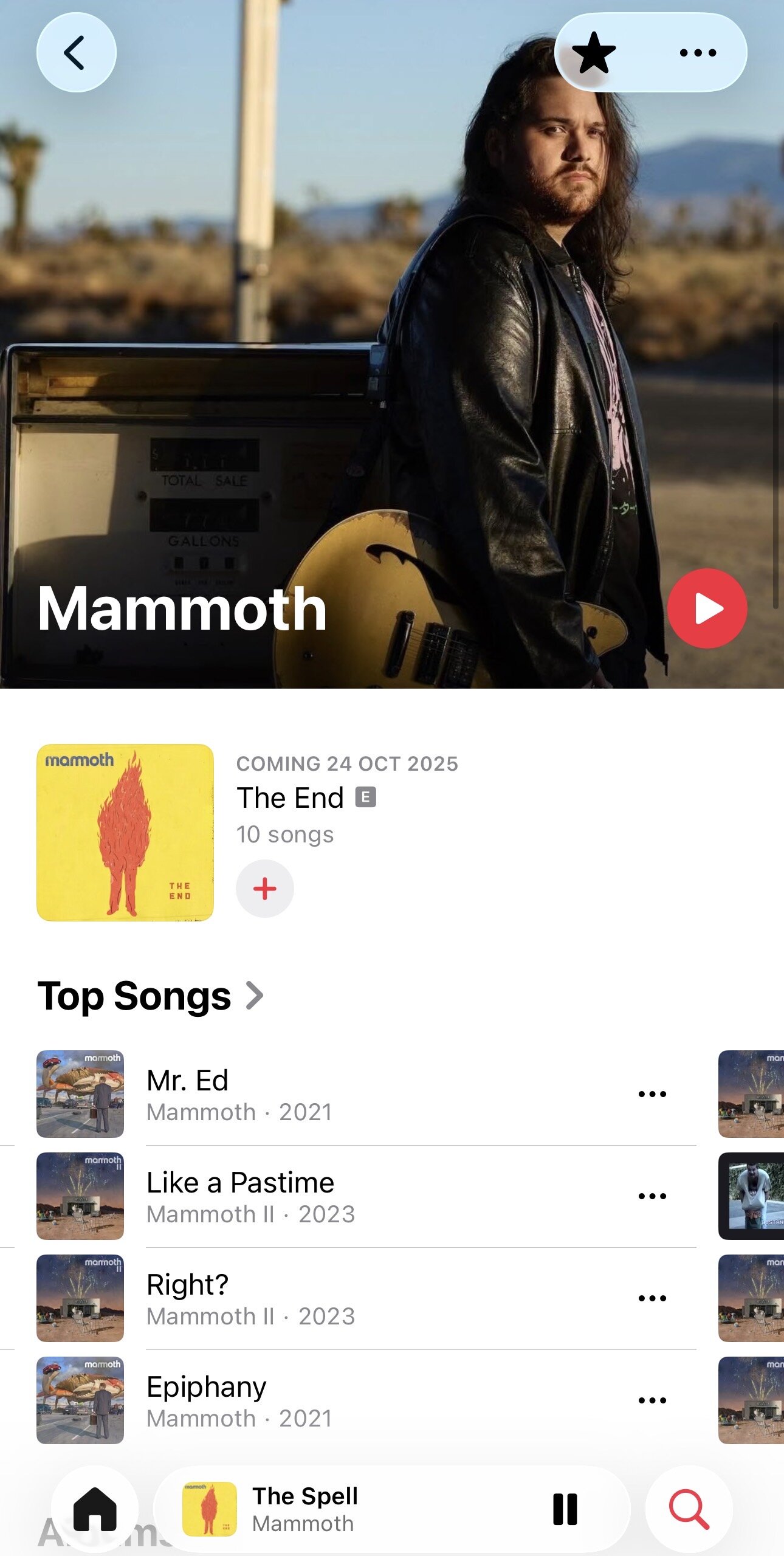Go to the Home tab
The height and width of the screenshot is (1556, 784).
point(95,1509)
